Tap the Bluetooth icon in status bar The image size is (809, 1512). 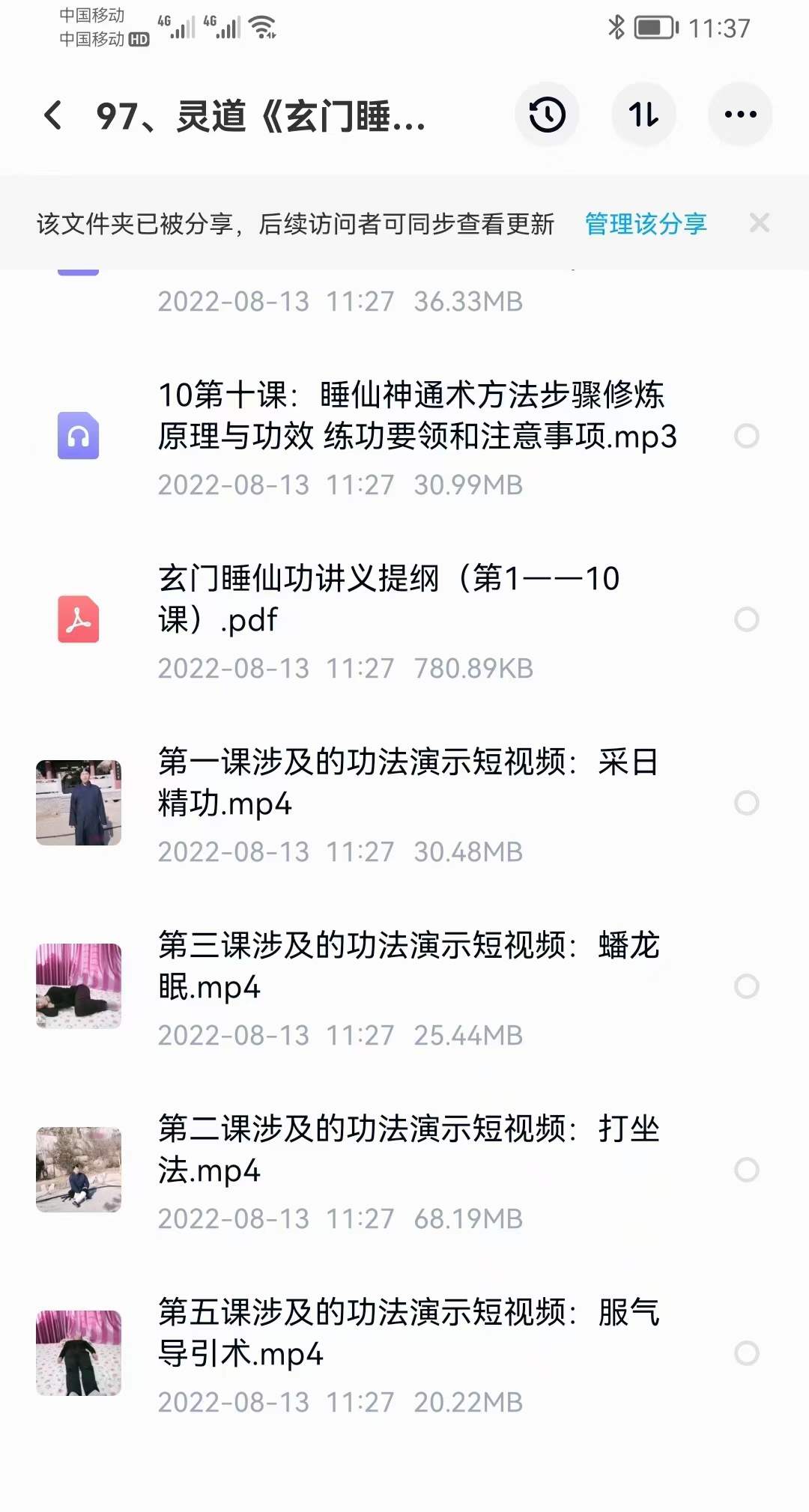point(616,27)
